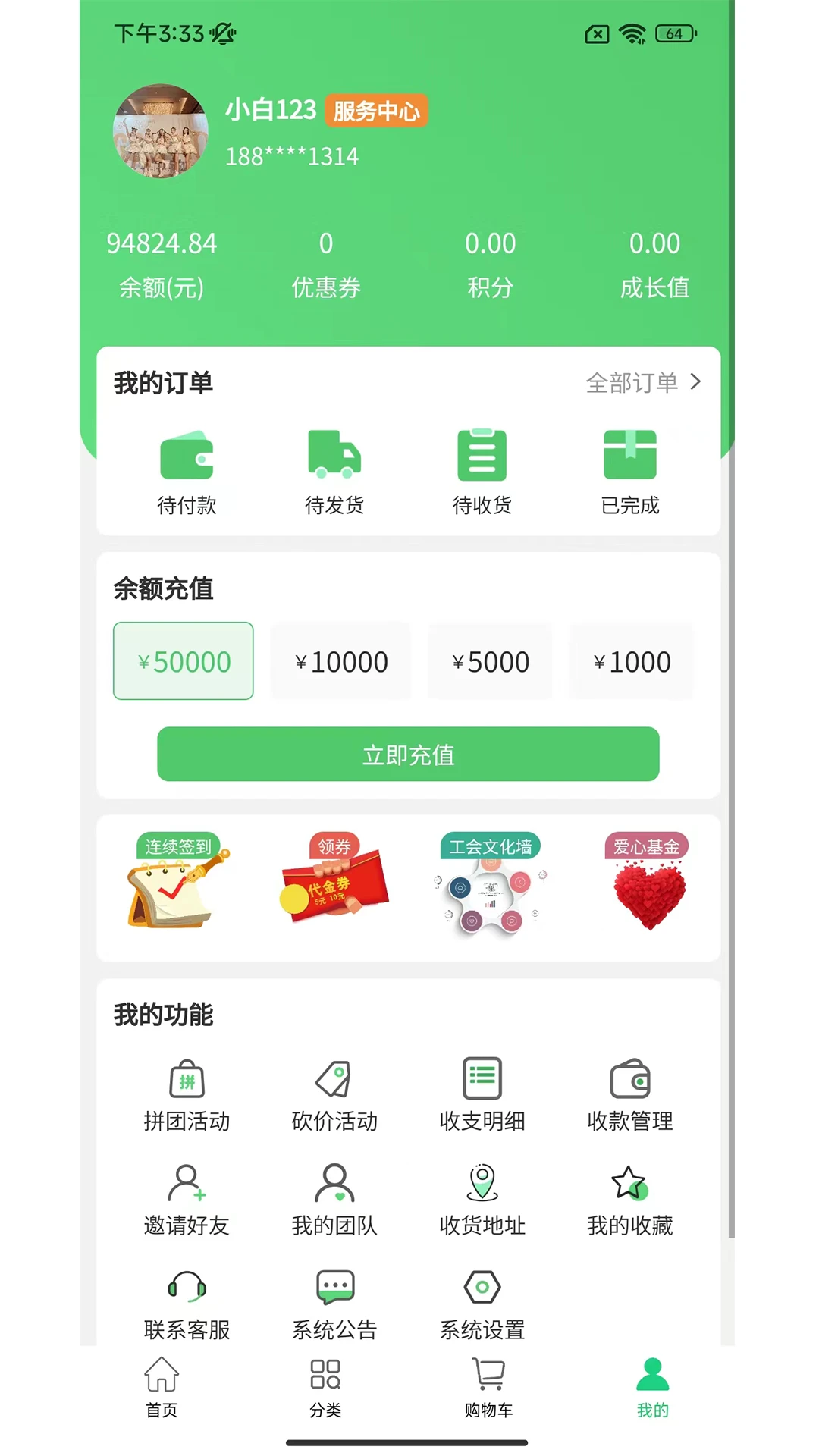Contact support through 联系客服
This screenshot has height=1456, width=819.
(x=187, y=1304)
